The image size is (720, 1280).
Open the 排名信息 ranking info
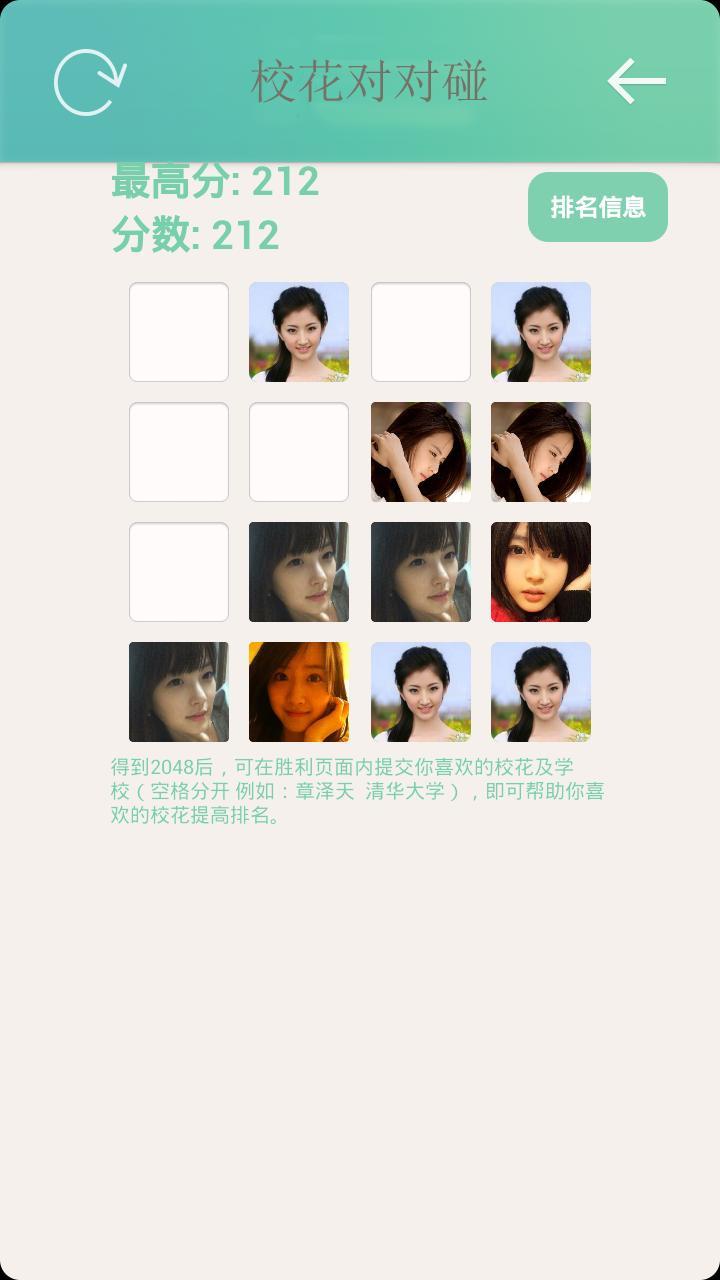tap(598, 207)
